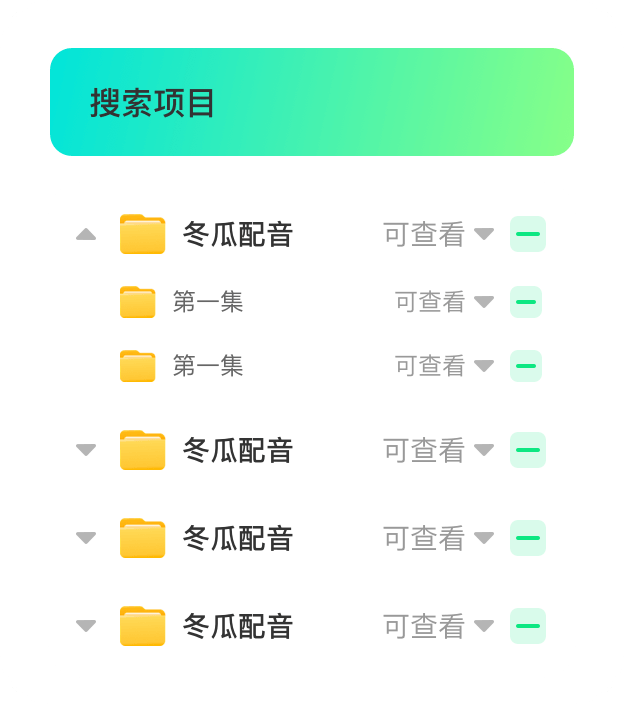
Task: Collapse the expanded 冬瓜配音 folder
Action: click(x=86, y=234)
